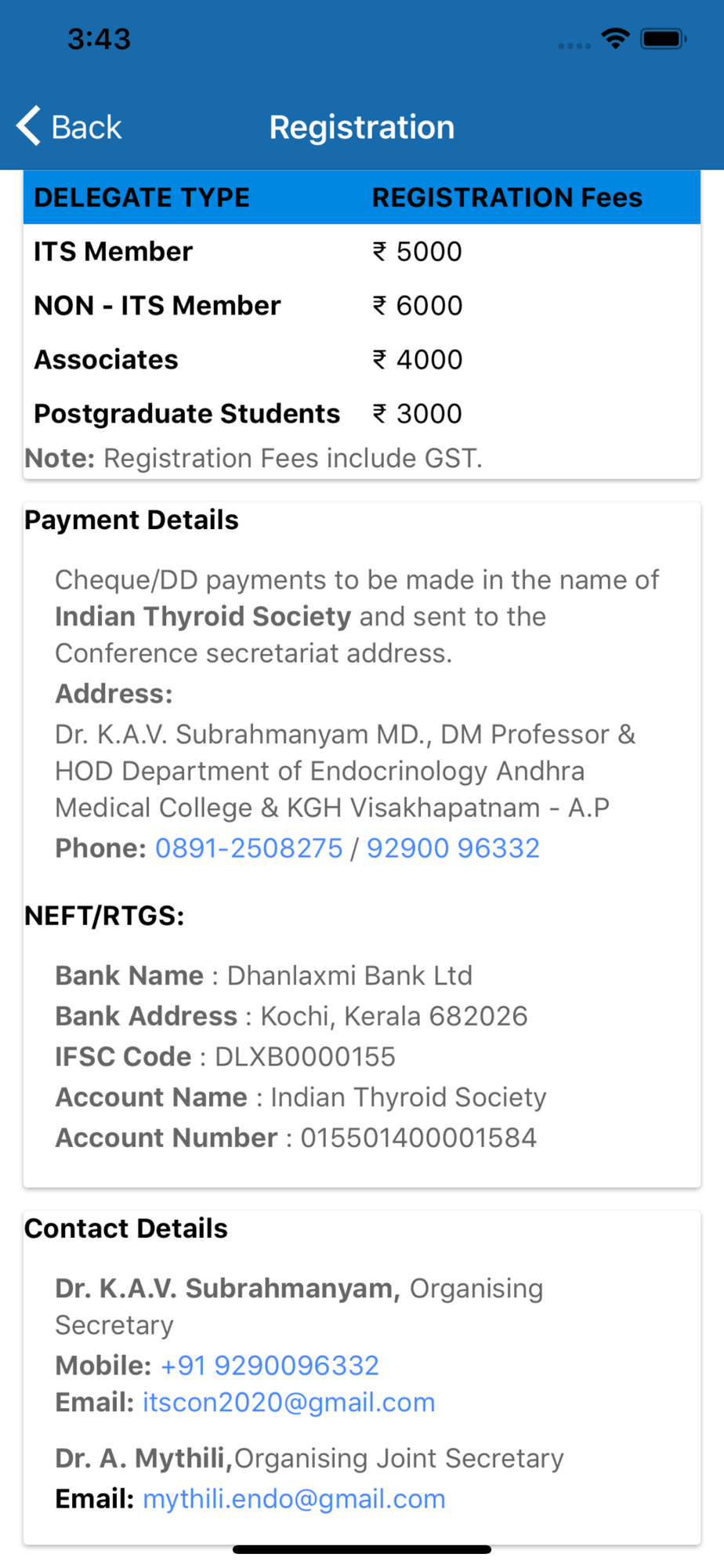This screenshot has height=1568, width=724.
Task: Email itscon2020@gmail.com
Action: 288,1403
